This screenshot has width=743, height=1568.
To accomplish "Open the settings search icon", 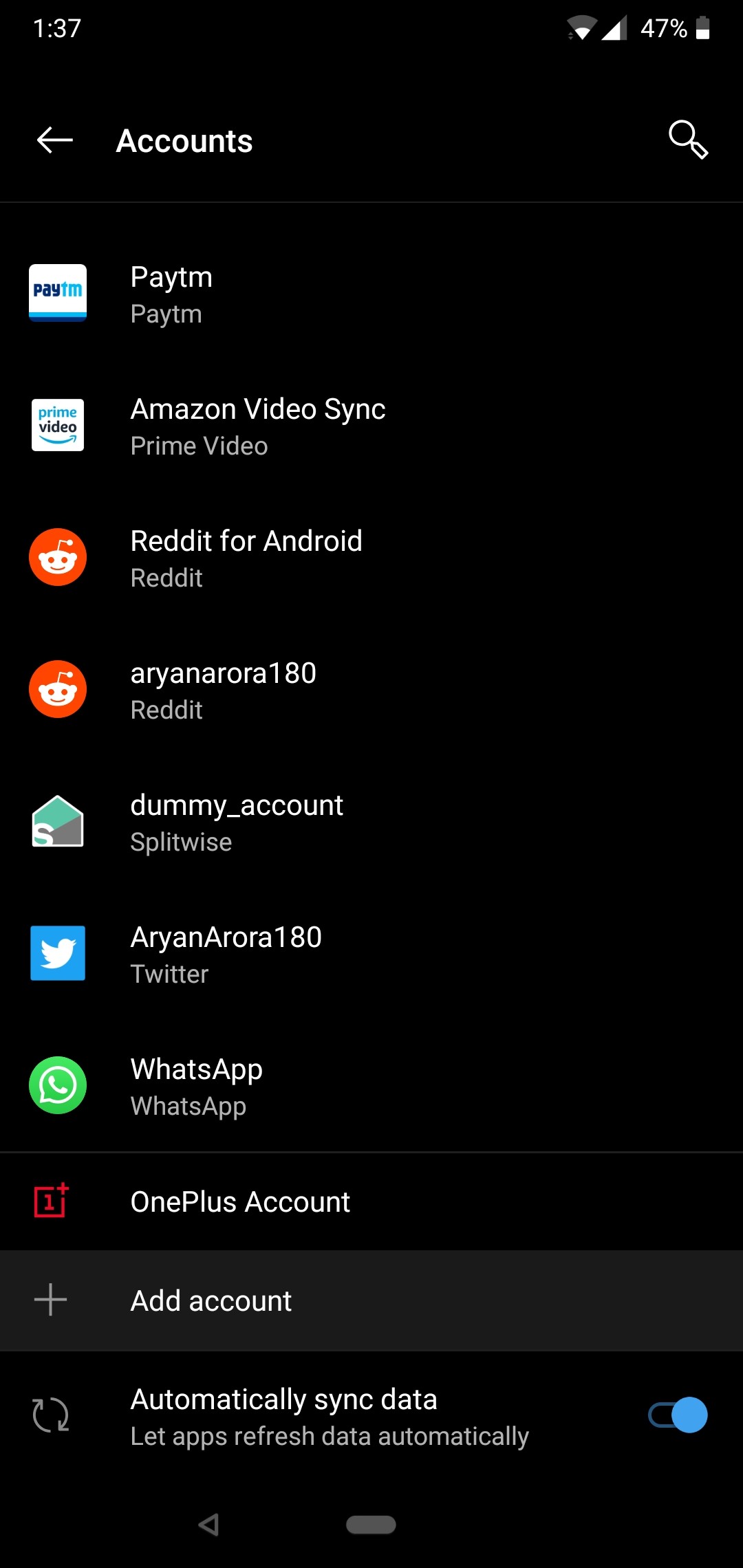I will click(688, 140).
